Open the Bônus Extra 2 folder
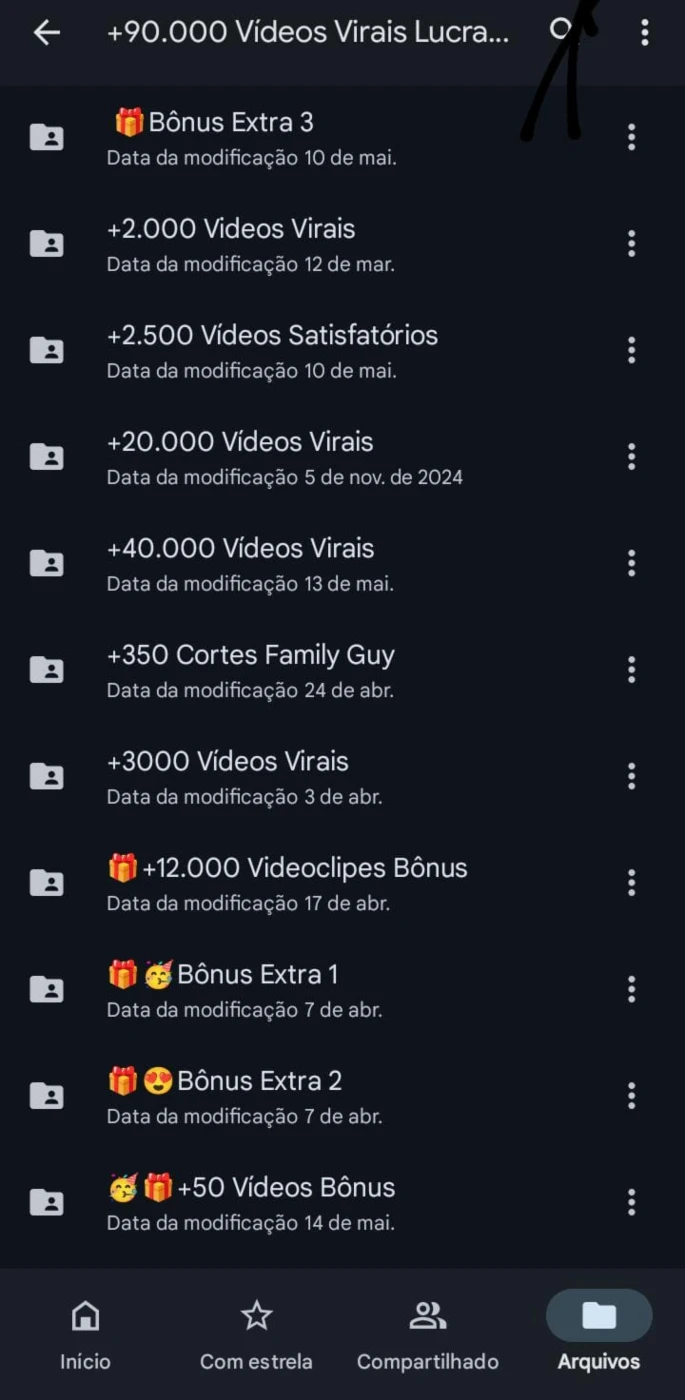685x1400 pixels. click(x=342, y=1096)
